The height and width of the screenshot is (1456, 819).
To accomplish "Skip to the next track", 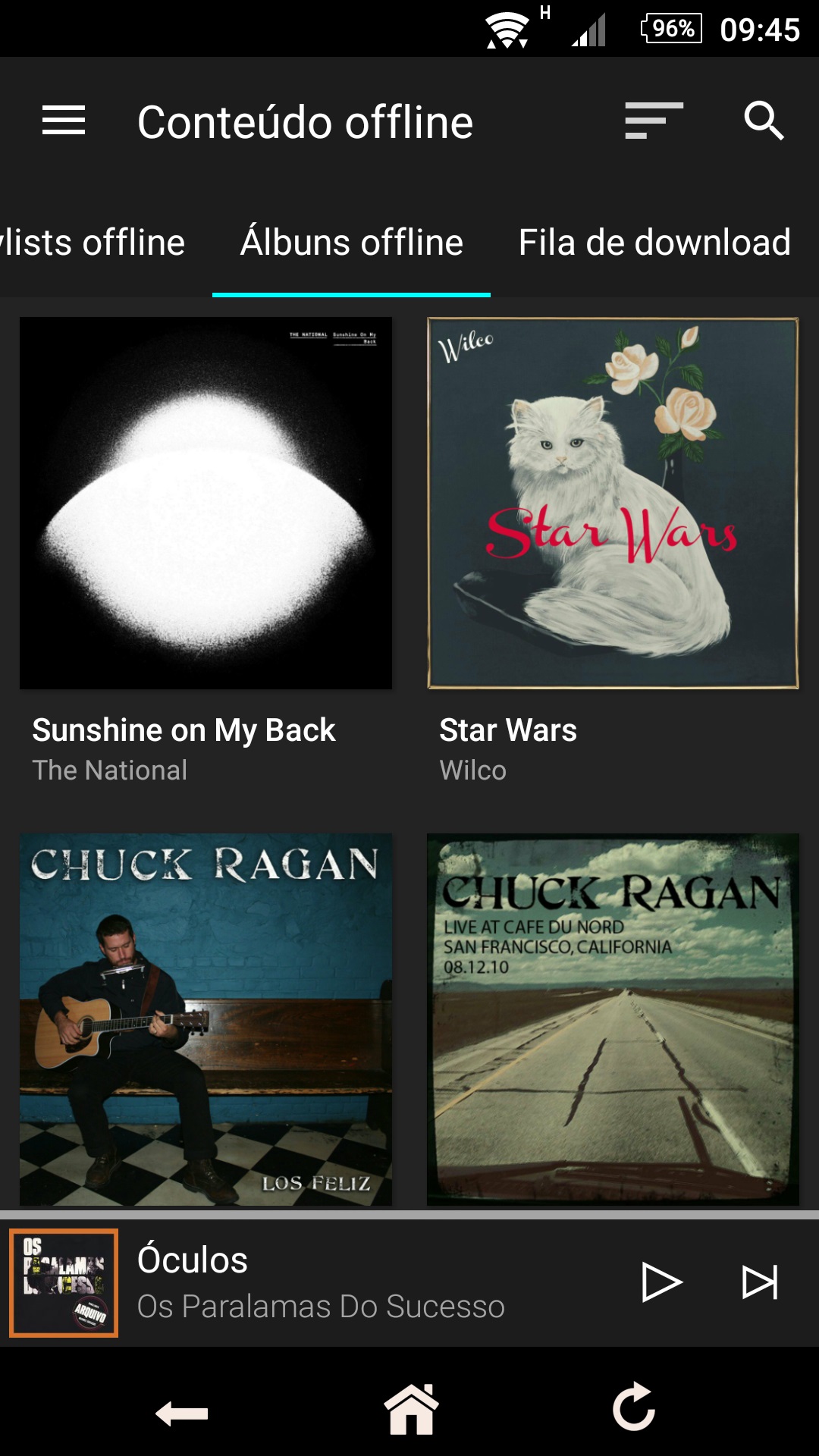I will [x=760, y=1282].
